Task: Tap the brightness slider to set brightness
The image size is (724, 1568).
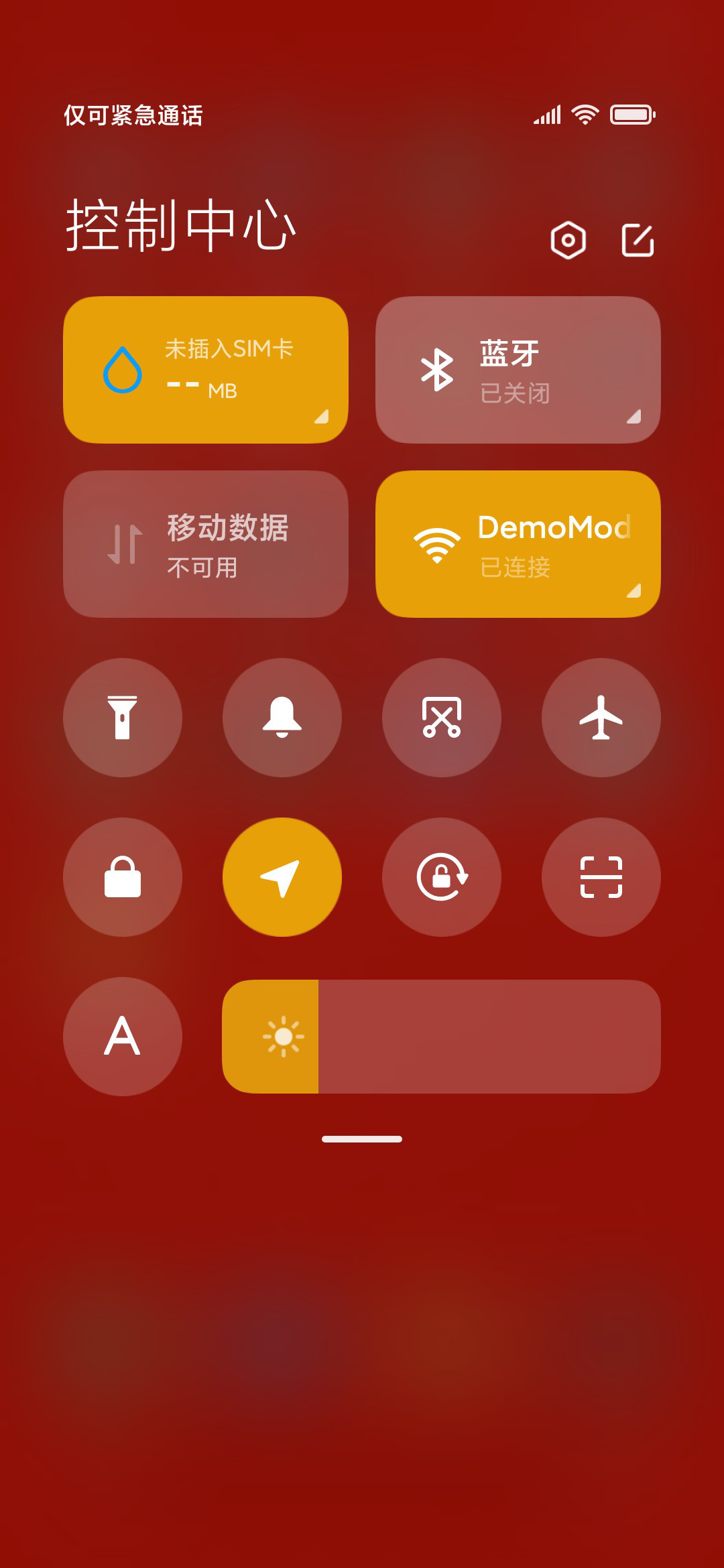Action: [x=442, y=1037]
